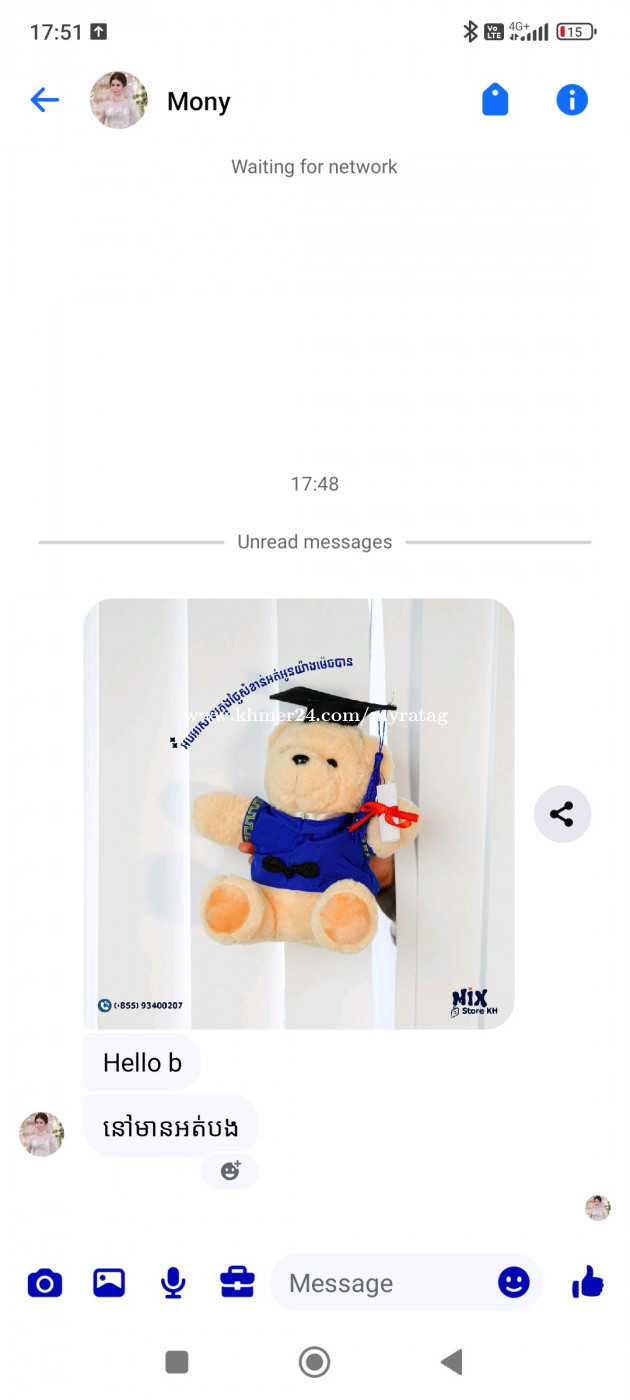
Task: React to the last message with emoji
Action: click(231, 1171)
